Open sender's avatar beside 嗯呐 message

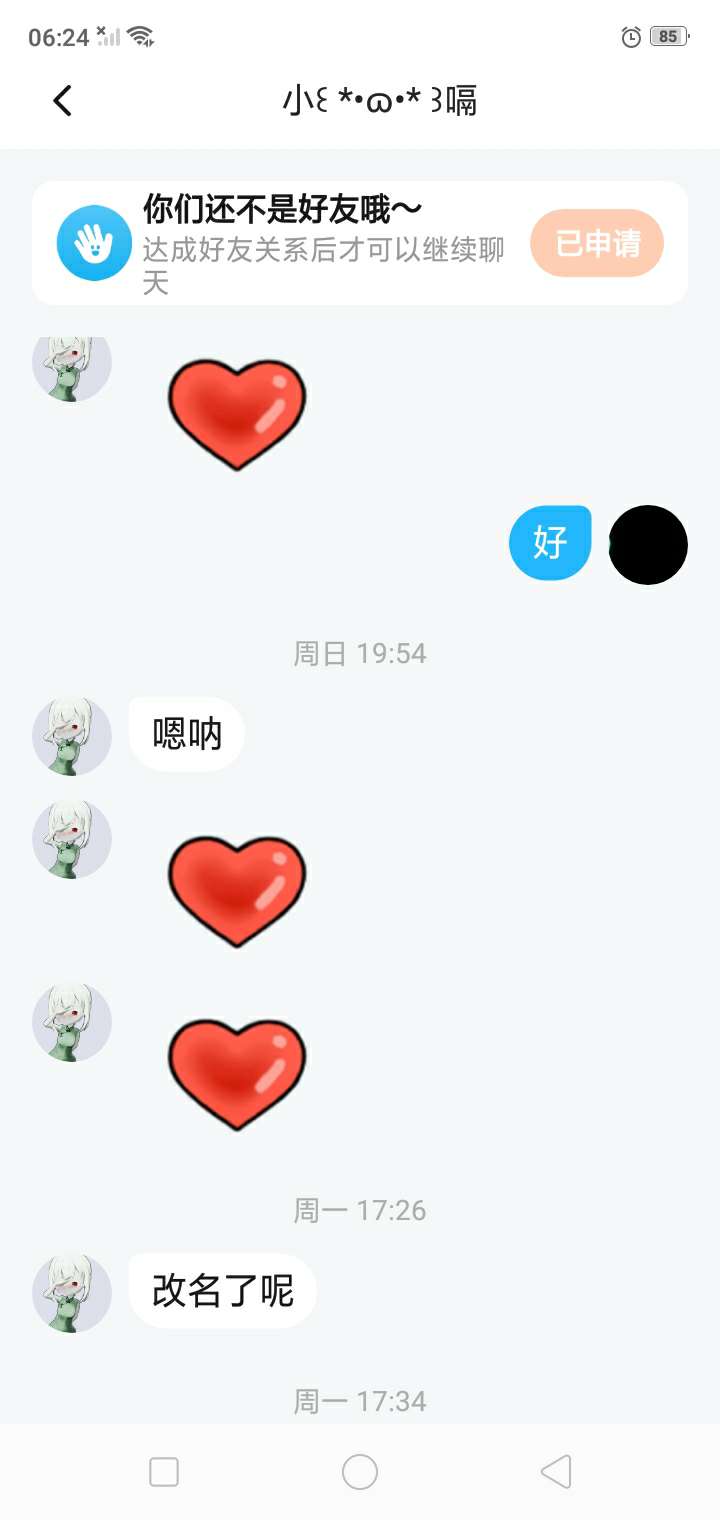coord(72,736)
